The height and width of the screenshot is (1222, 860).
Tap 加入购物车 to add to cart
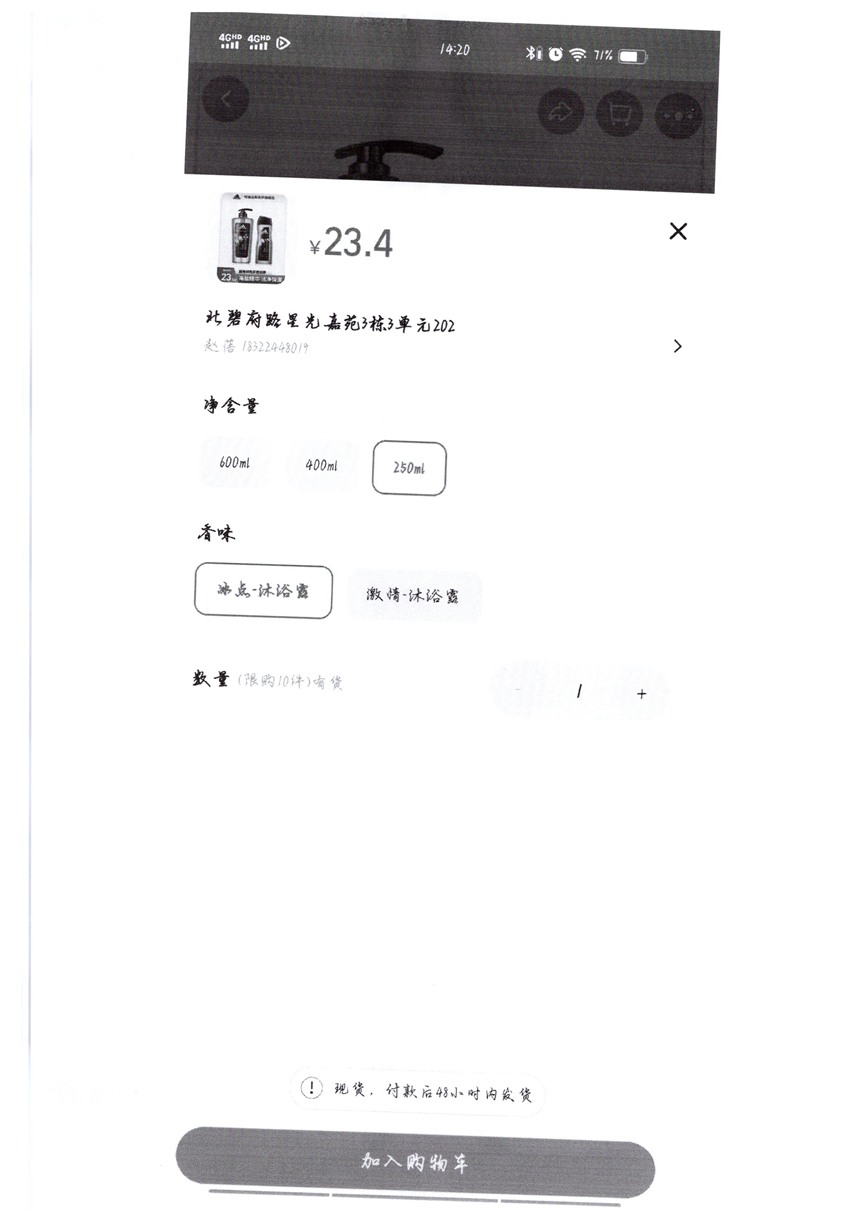415,1162
